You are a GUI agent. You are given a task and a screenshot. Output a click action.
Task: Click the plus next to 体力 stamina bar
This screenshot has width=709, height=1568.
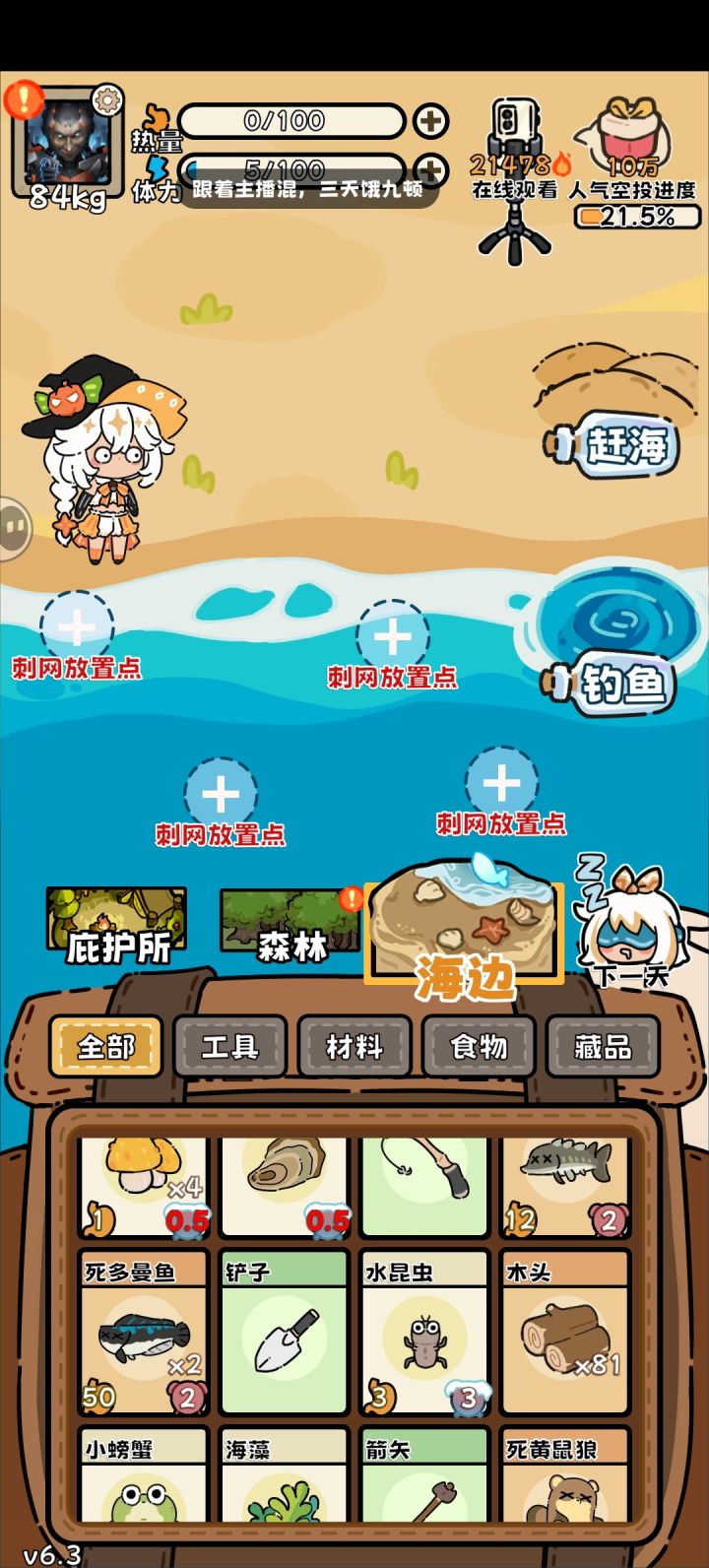coord(431,168)
